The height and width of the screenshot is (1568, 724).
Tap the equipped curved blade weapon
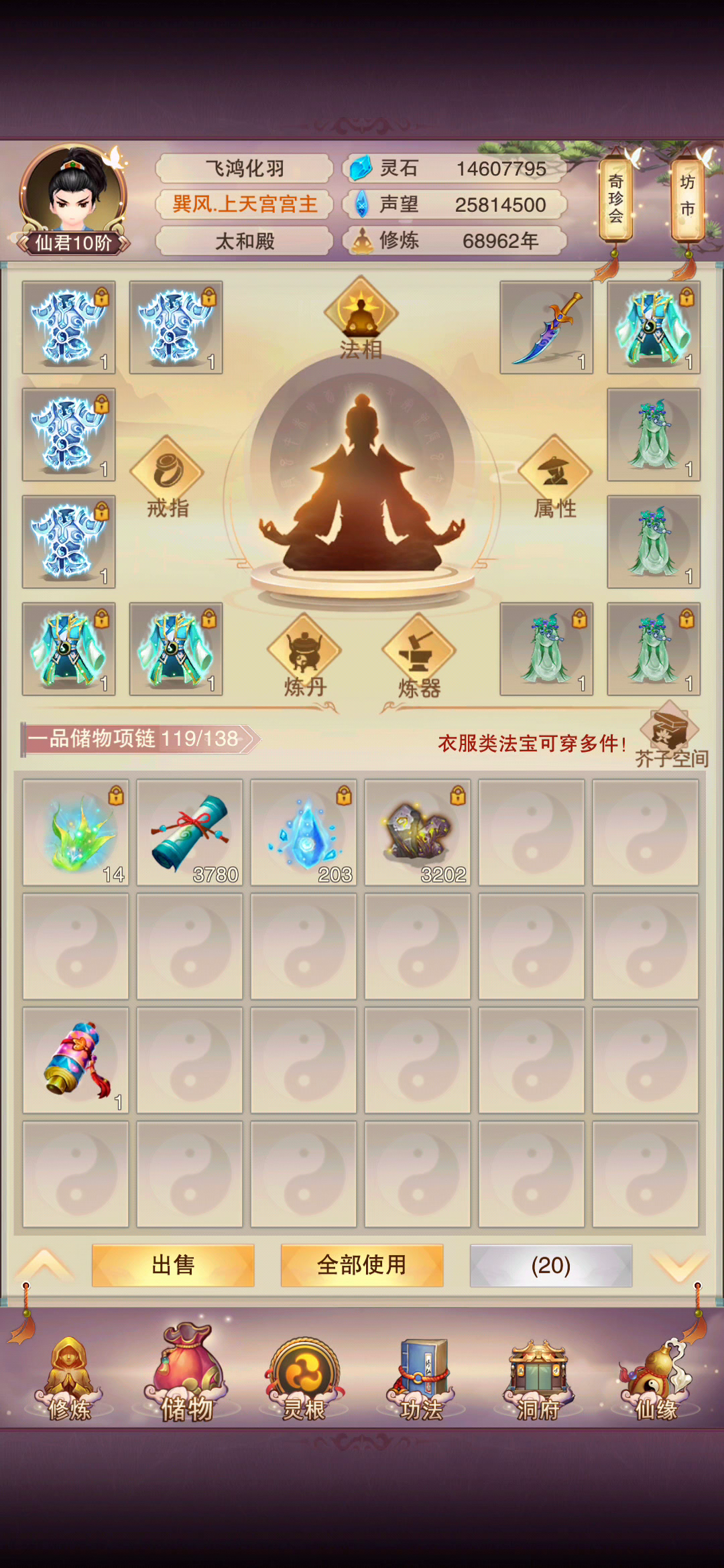(x=546, y=327)
